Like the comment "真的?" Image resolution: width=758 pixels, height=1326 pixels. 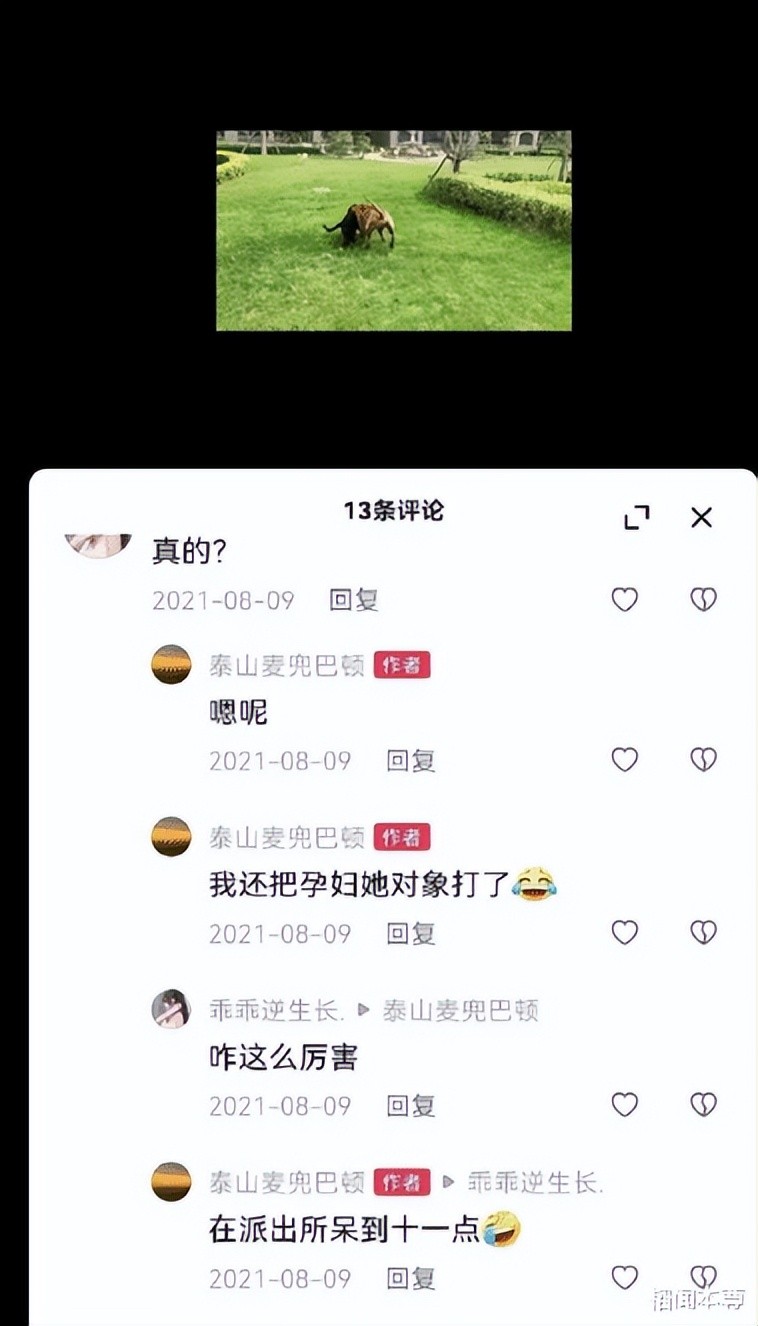click(625, 599)
